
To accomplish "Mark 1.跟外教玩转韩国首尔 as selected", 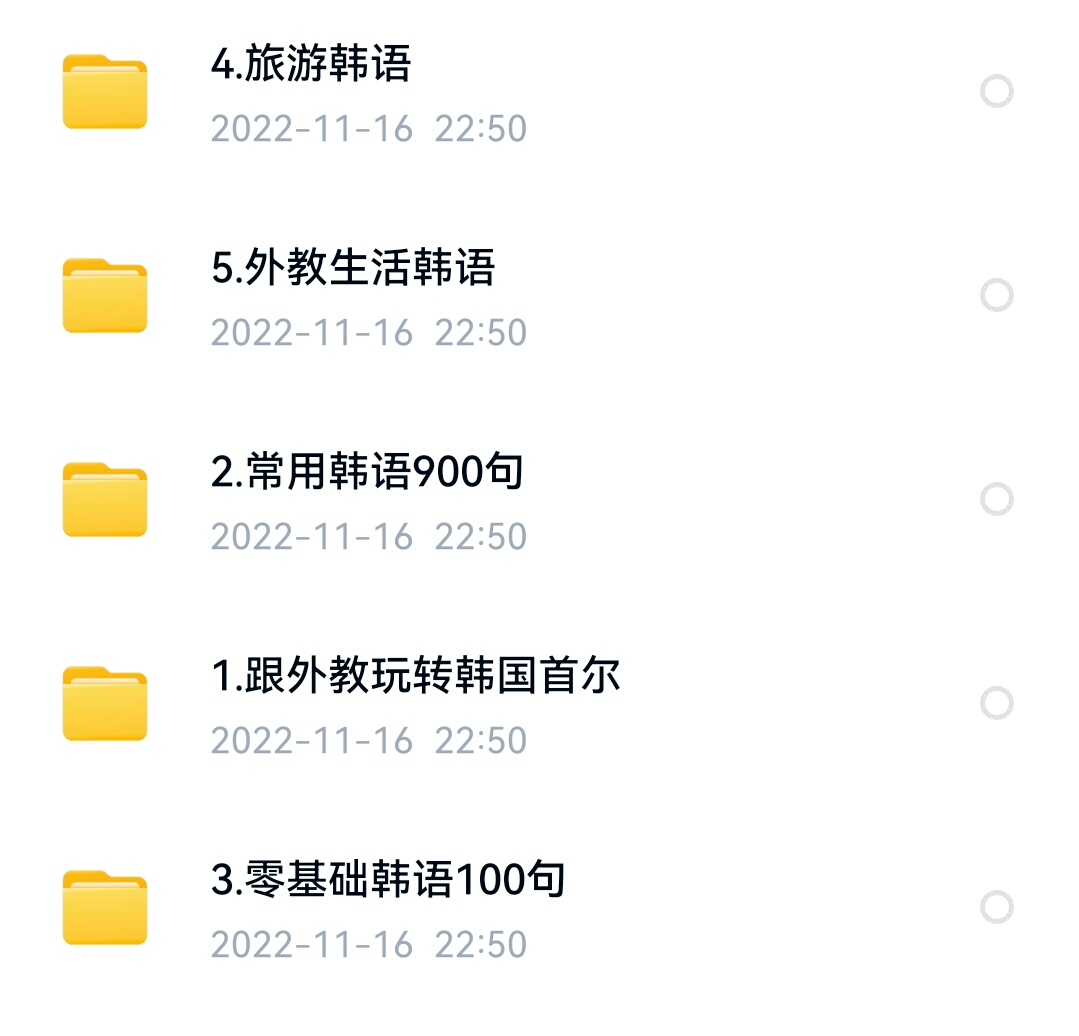I will 996,703.
